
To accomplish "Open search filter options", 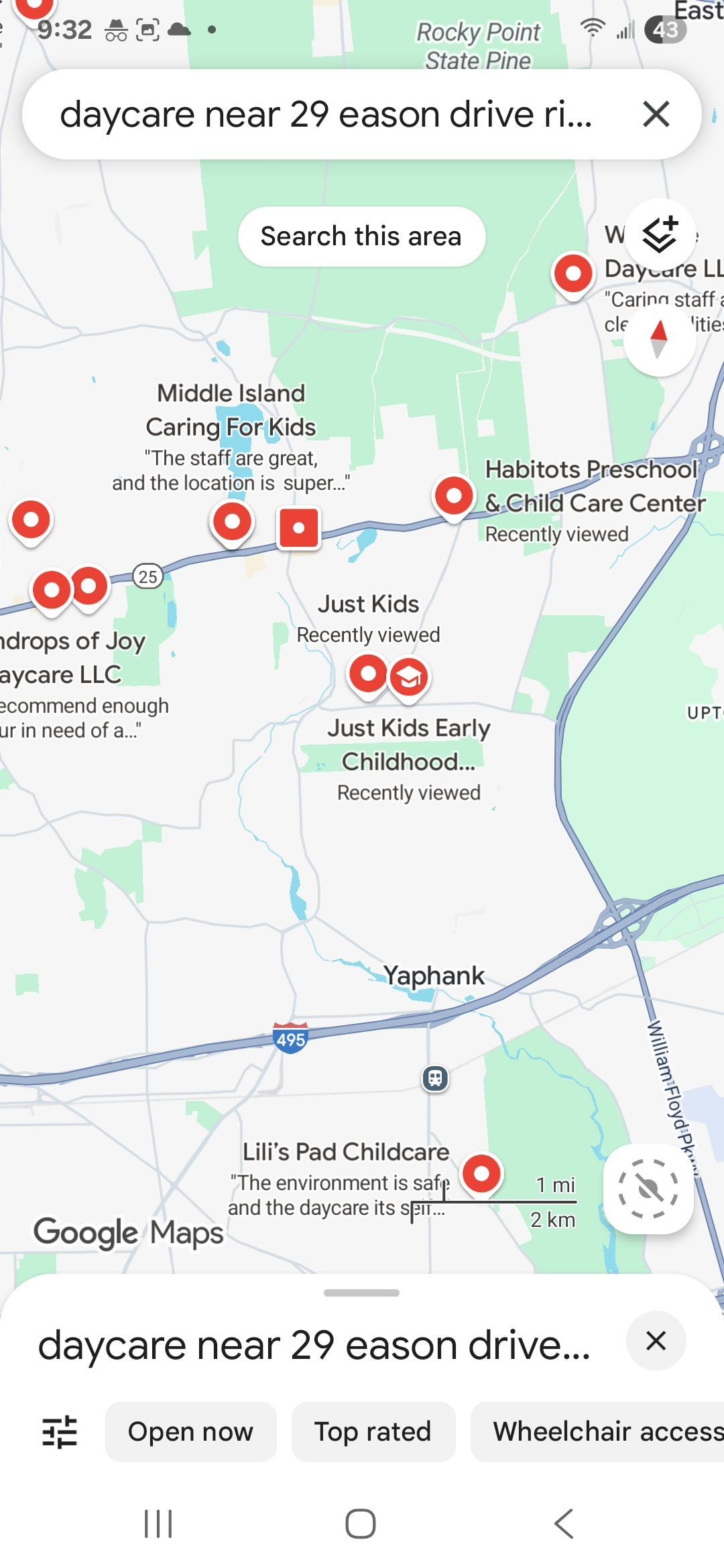I will click(x=60, y=1432).
